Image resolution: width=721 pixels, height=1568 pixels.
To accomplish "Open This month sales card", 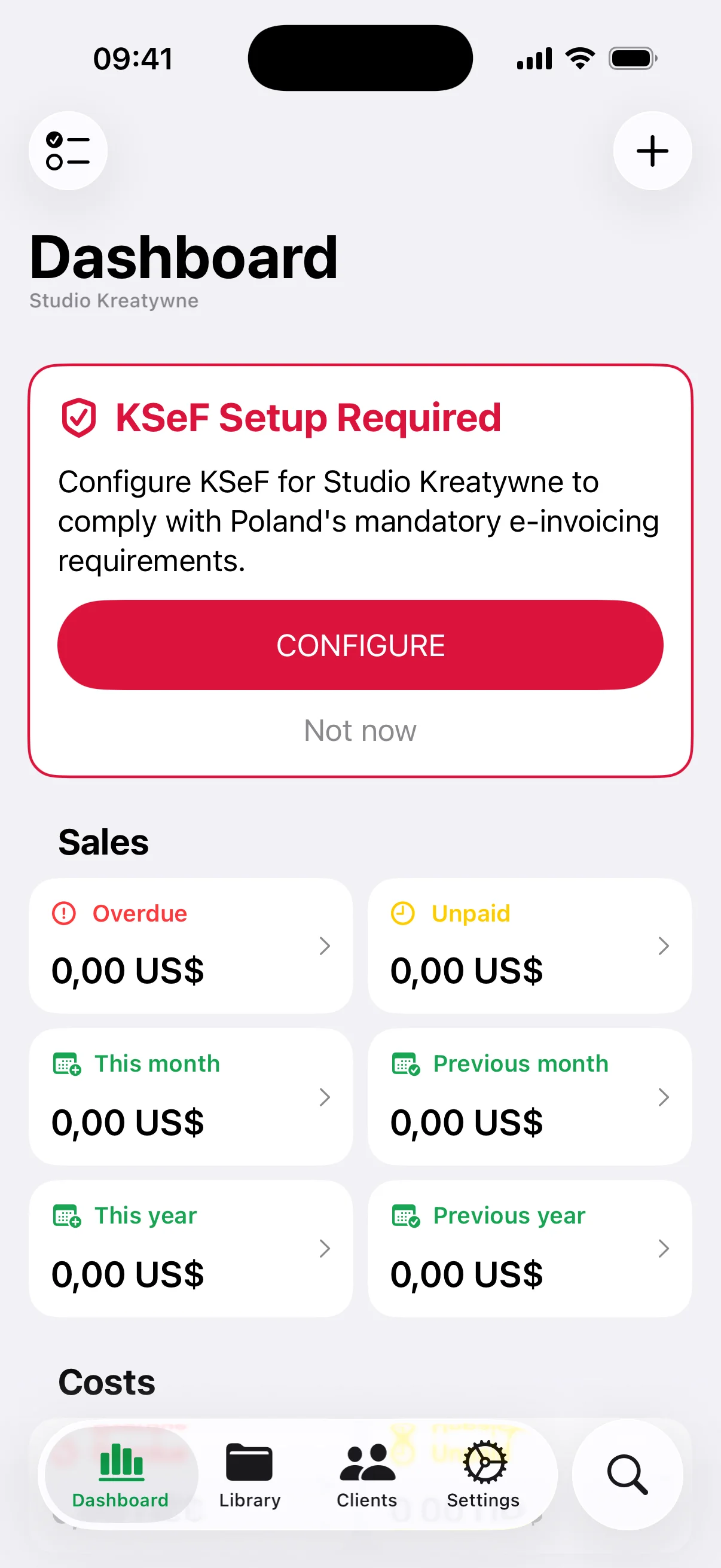I will point(191,1096).
